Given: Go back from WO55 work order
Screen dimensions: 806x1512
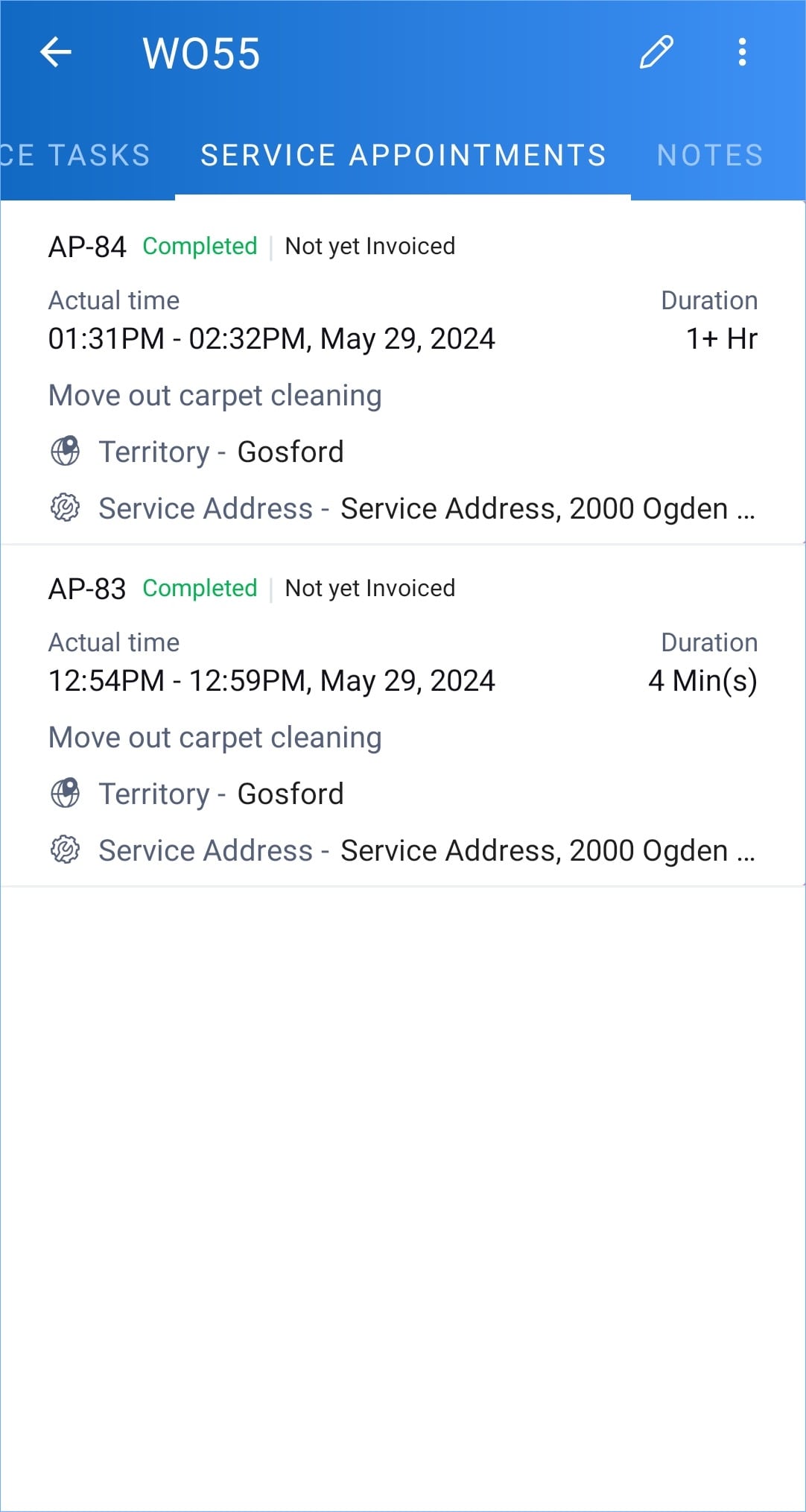Looking at the screenshot, I should point(56,53).
